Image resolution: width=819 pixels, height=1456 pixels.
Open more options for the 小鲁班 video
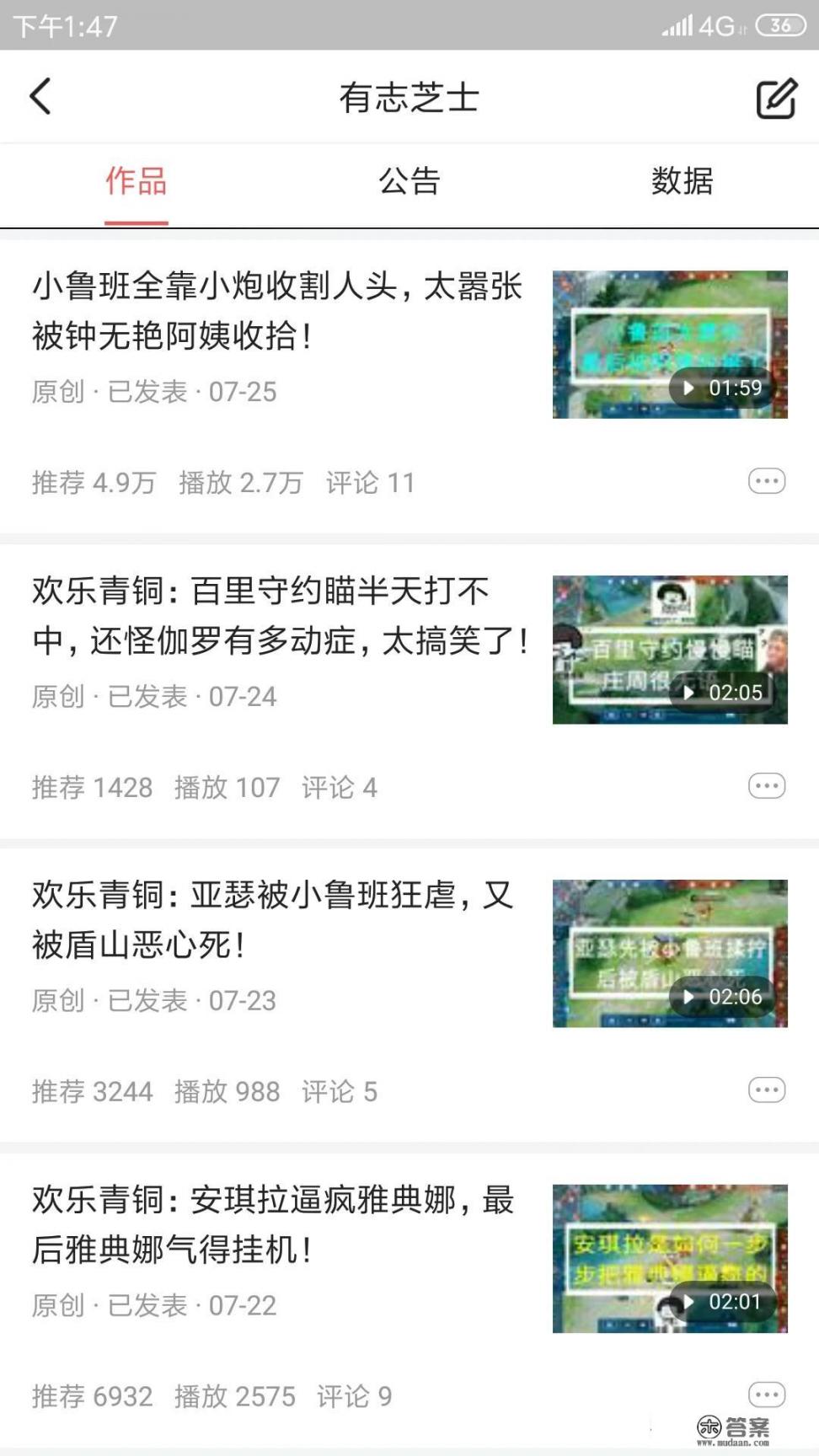click(765, 480)
